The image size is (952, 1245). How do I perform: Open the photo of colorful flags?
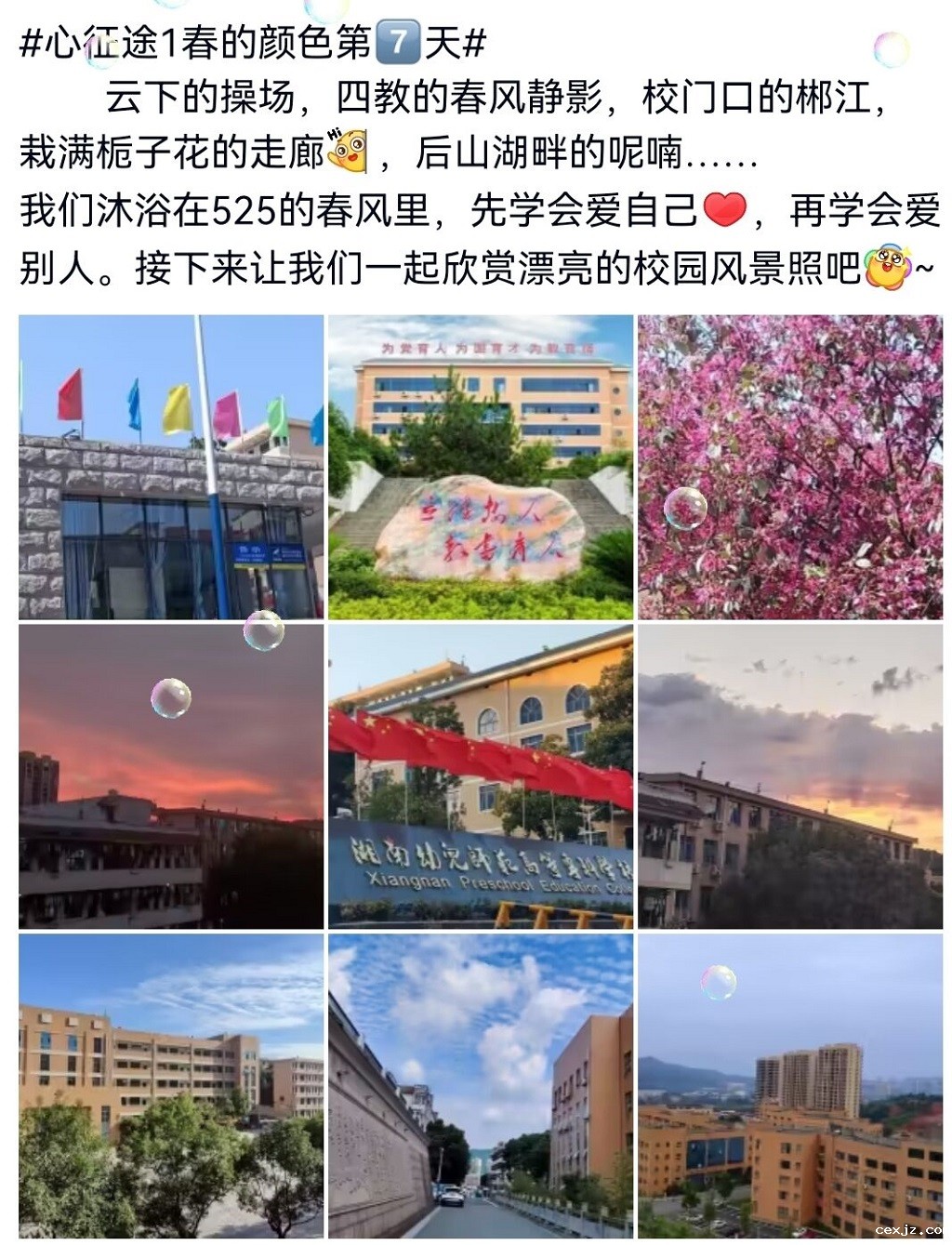171,467
